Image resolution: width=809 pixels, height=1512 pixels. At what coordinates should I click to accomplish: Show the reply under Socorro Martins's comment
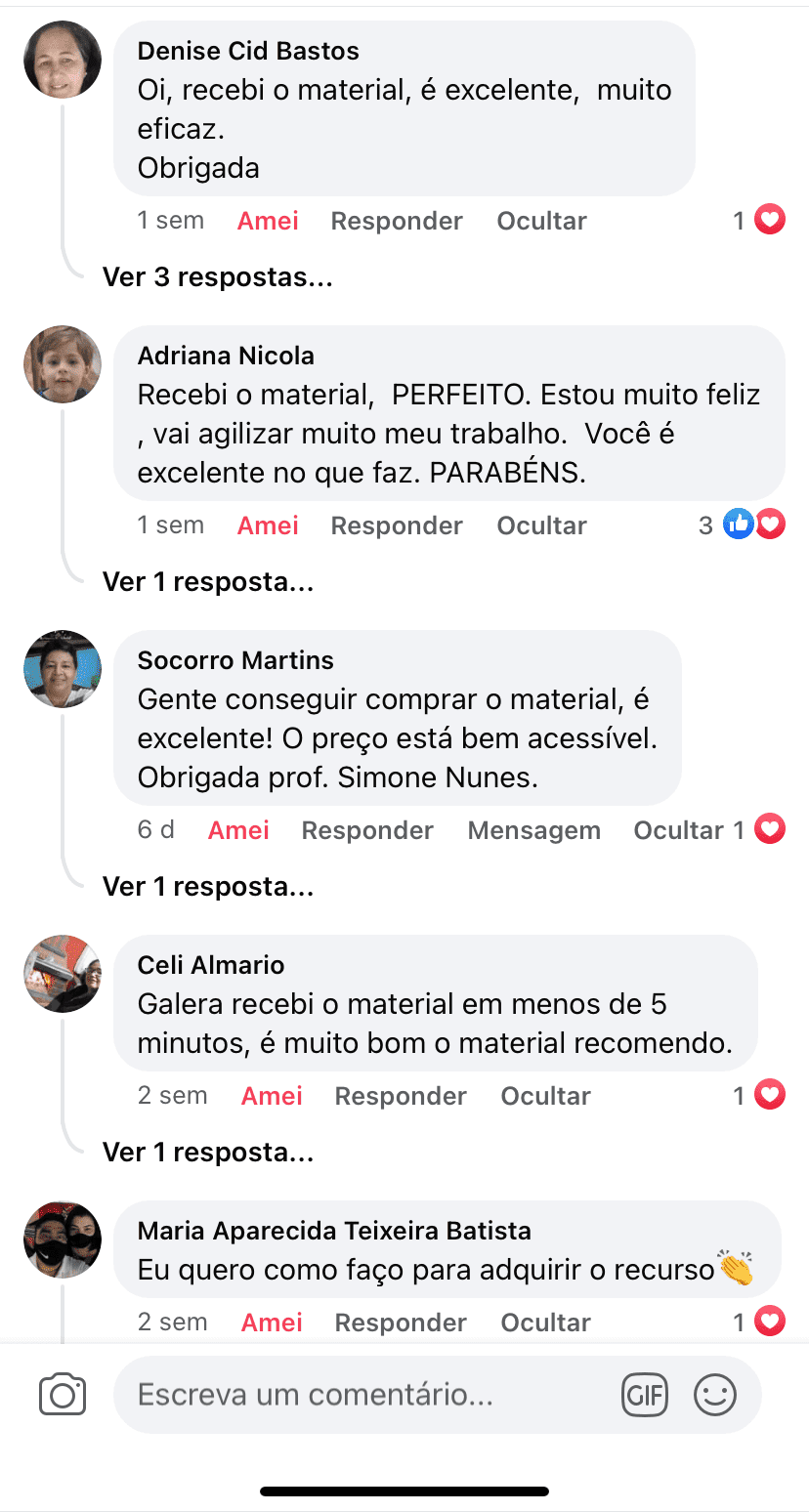[207, 887]
